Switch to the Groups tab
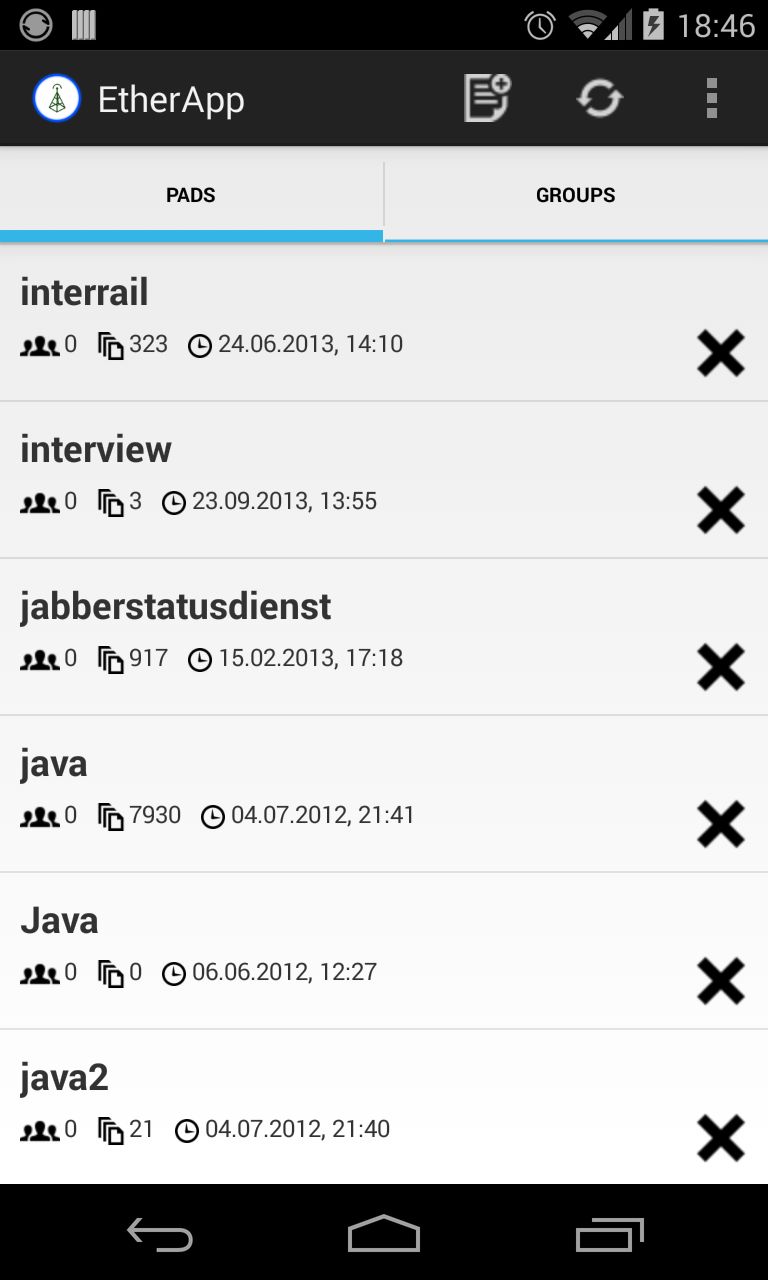The width and height of the screenshot is (768, 1280). click(x=575, y=195)
